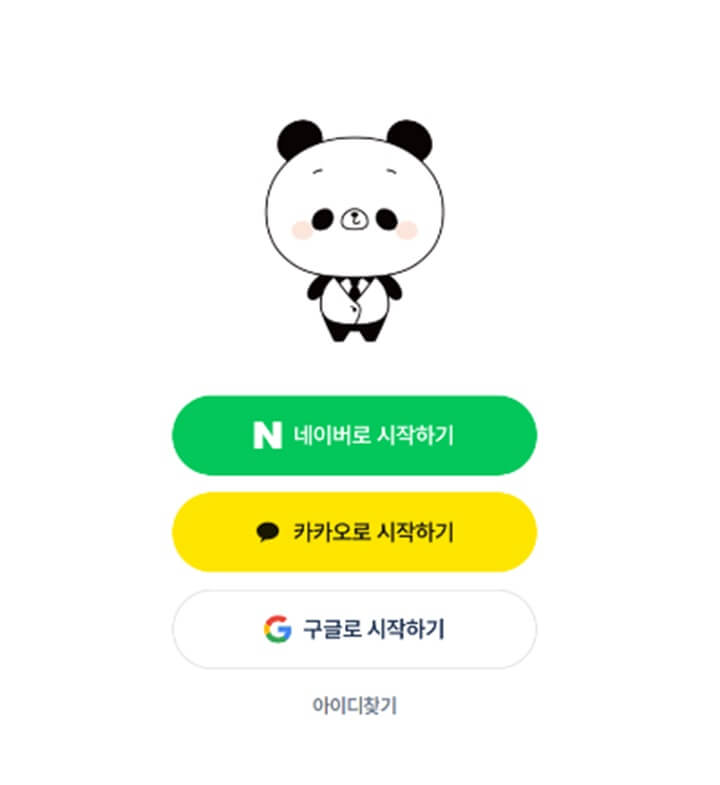The width and height of the screenshot is (720, 785).
Task: Tap the N logo inside the green button
Action: [266, 434]
